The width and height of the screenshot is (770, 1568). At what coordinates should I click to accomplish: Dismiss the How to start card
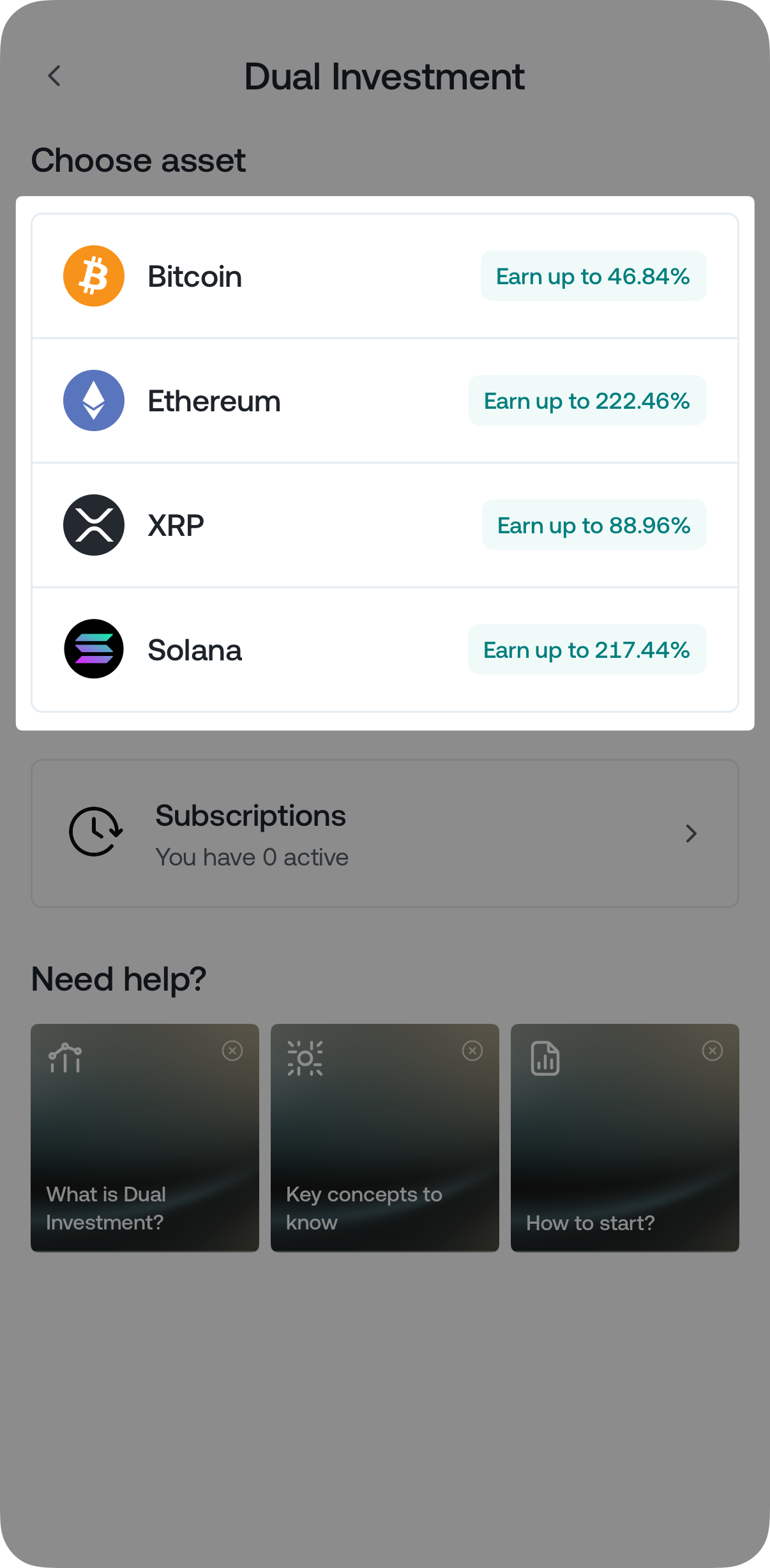click(713, 1051)
